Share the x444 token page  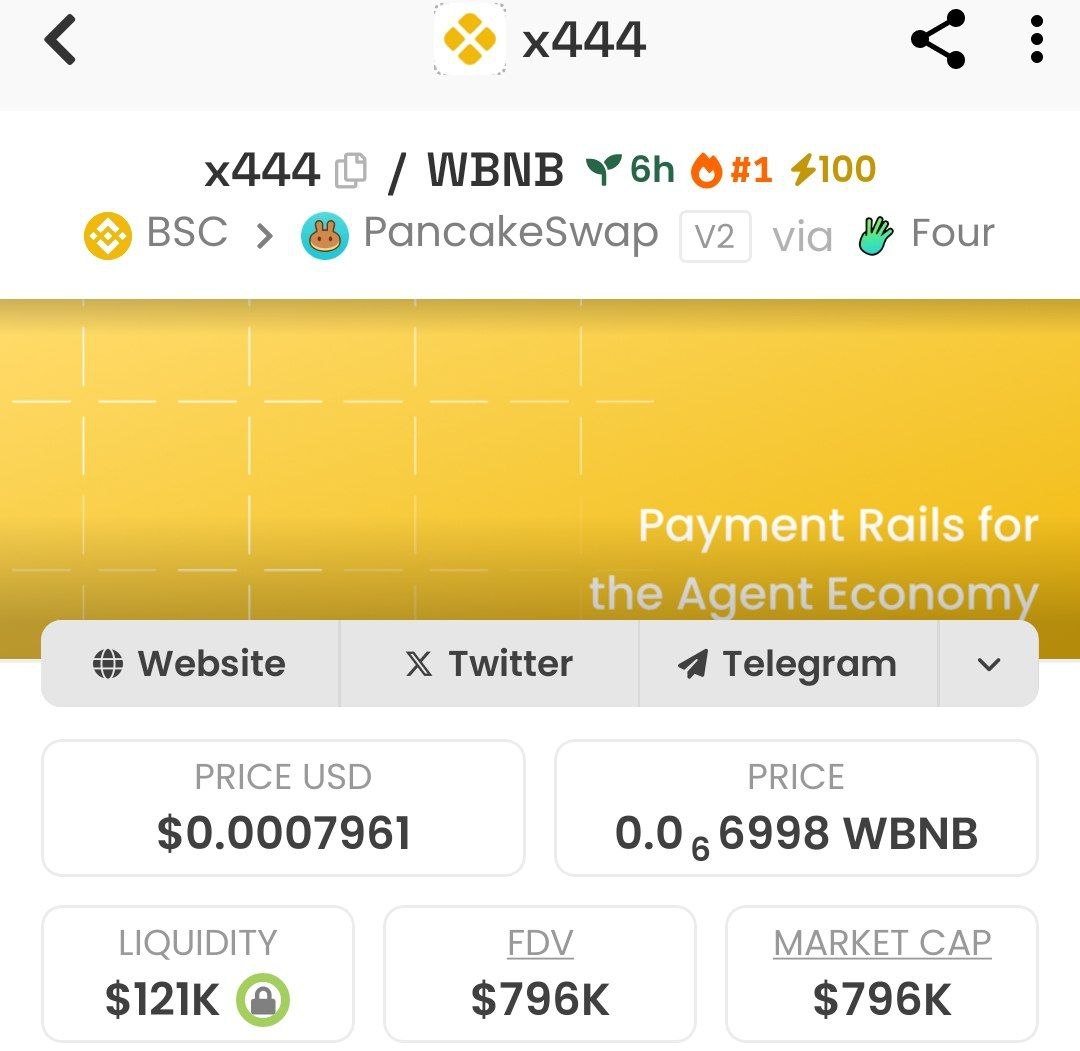pos(938,40)
